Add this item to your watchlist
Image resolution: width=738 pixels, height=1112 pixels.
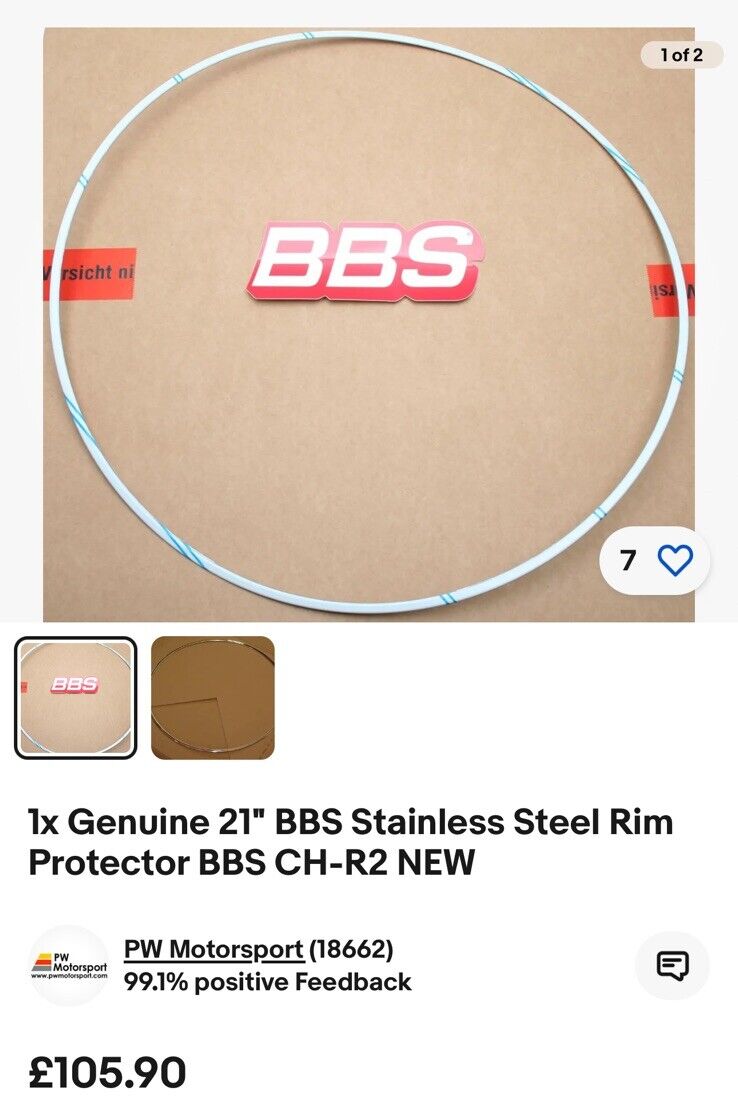[675, 561]
